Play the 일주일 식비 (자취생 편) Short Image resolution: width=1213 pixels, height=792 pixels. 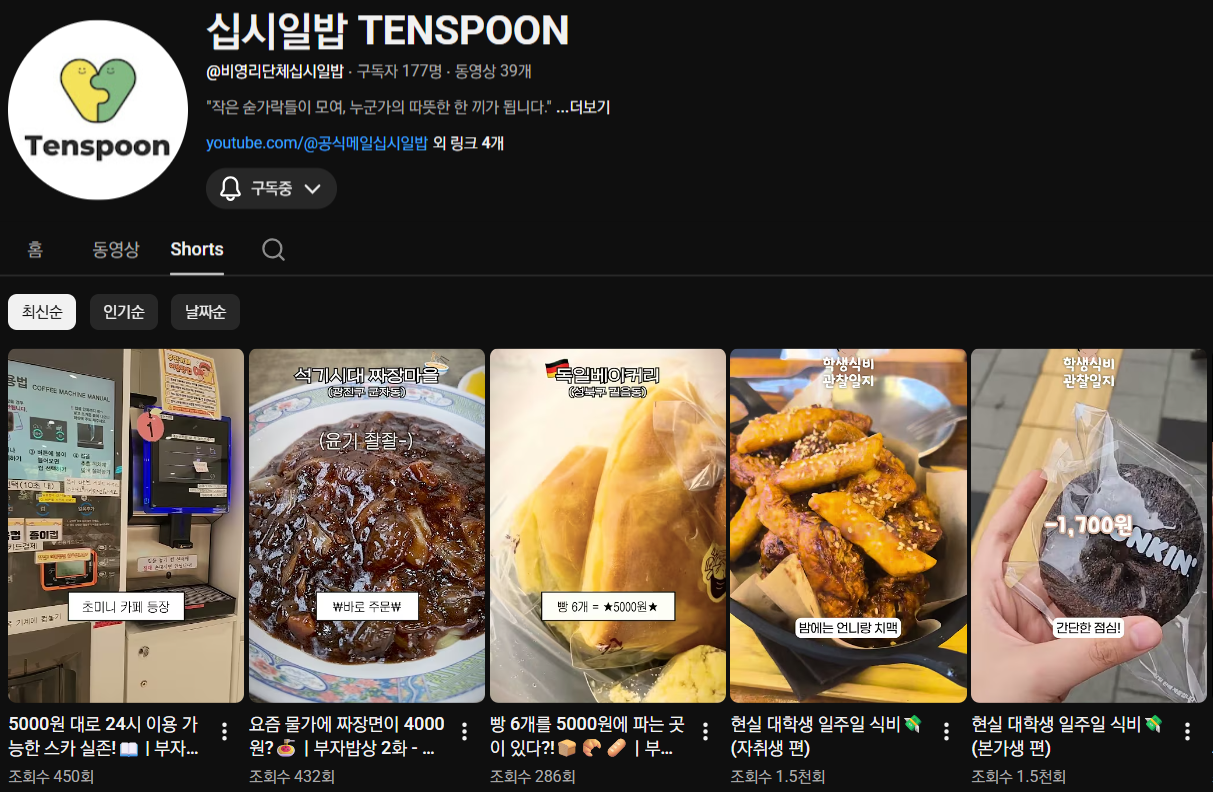click(x=848, y=525)
